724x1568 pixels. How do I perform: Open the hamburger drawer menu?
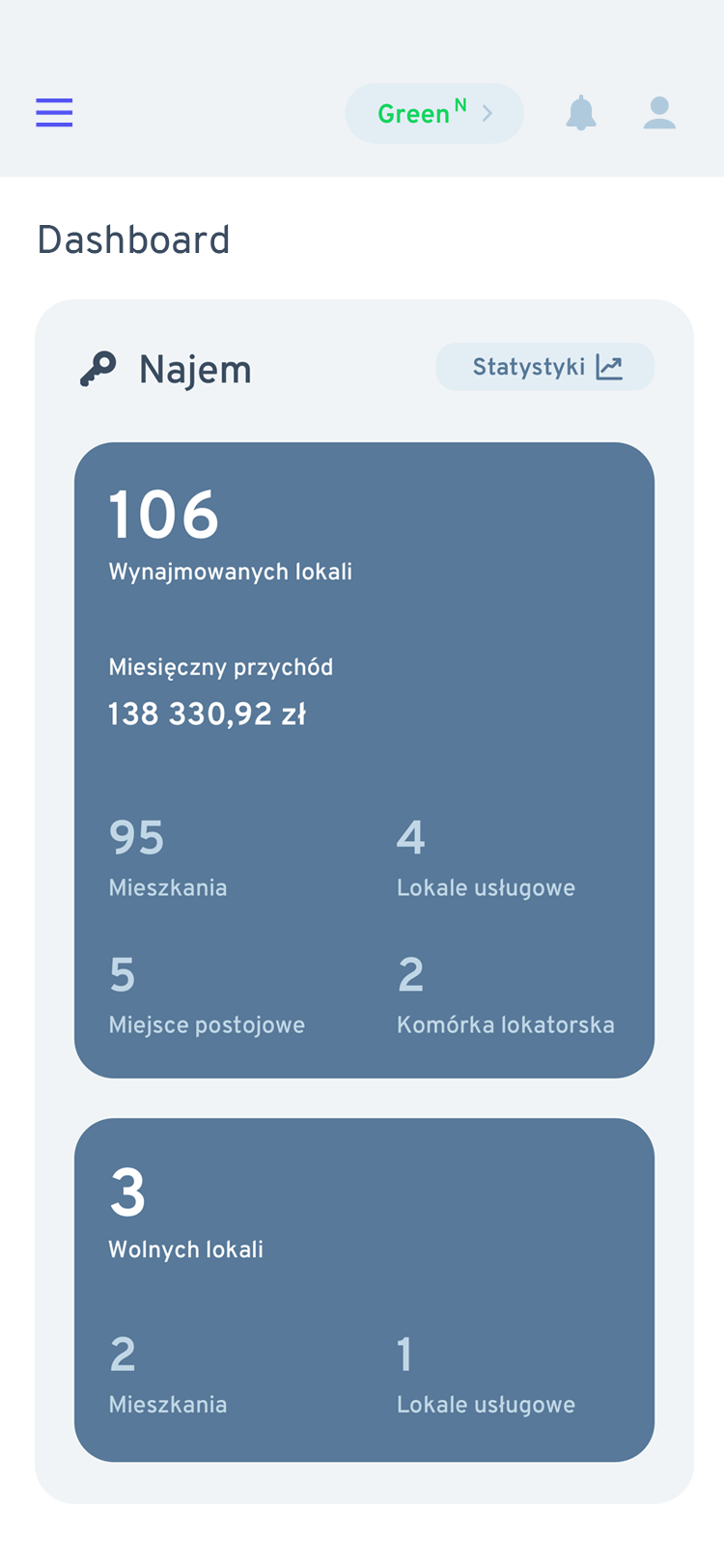[54, 113]
